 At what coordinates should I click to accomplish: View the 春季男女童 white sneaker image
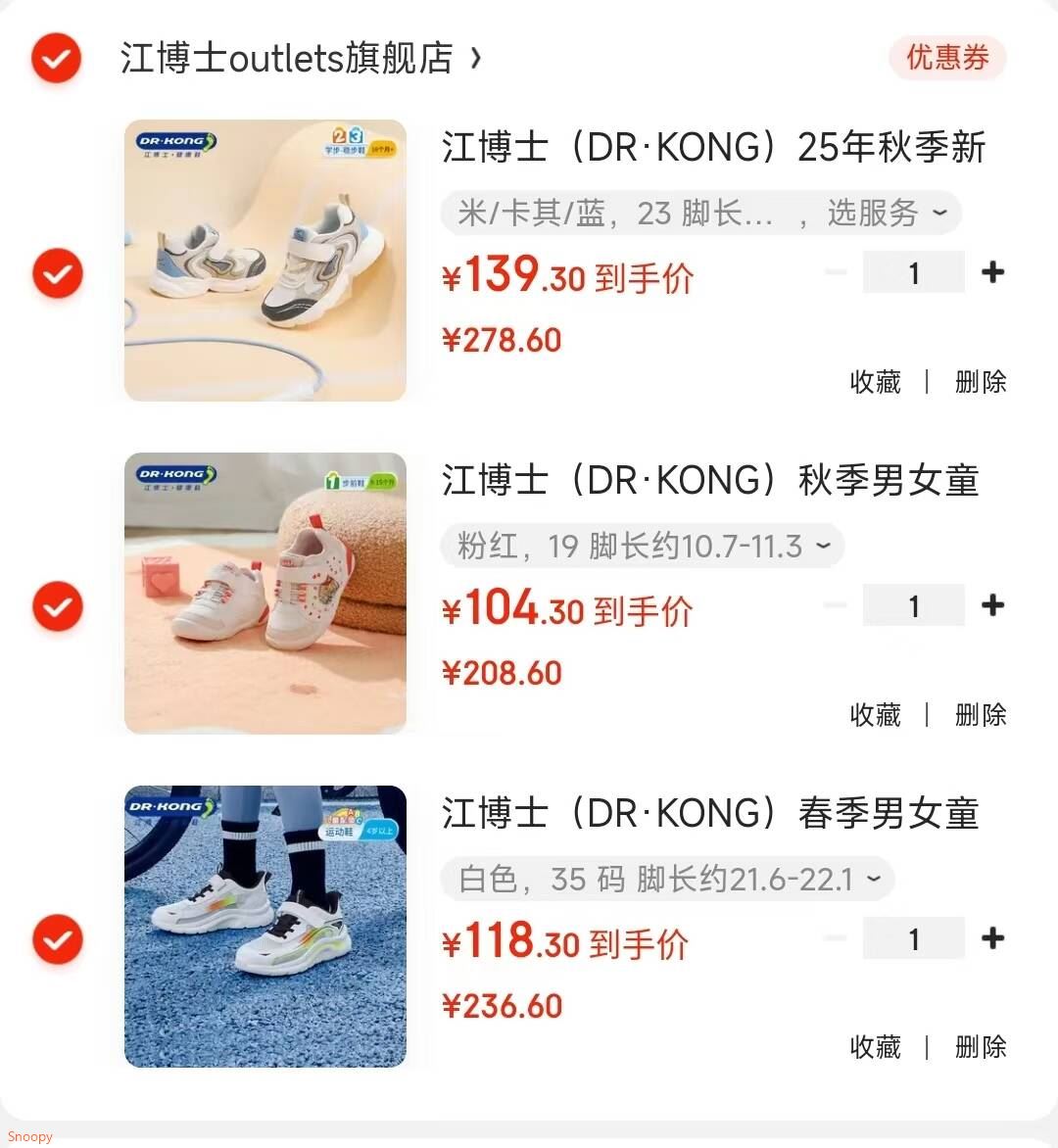coord(264,927)
